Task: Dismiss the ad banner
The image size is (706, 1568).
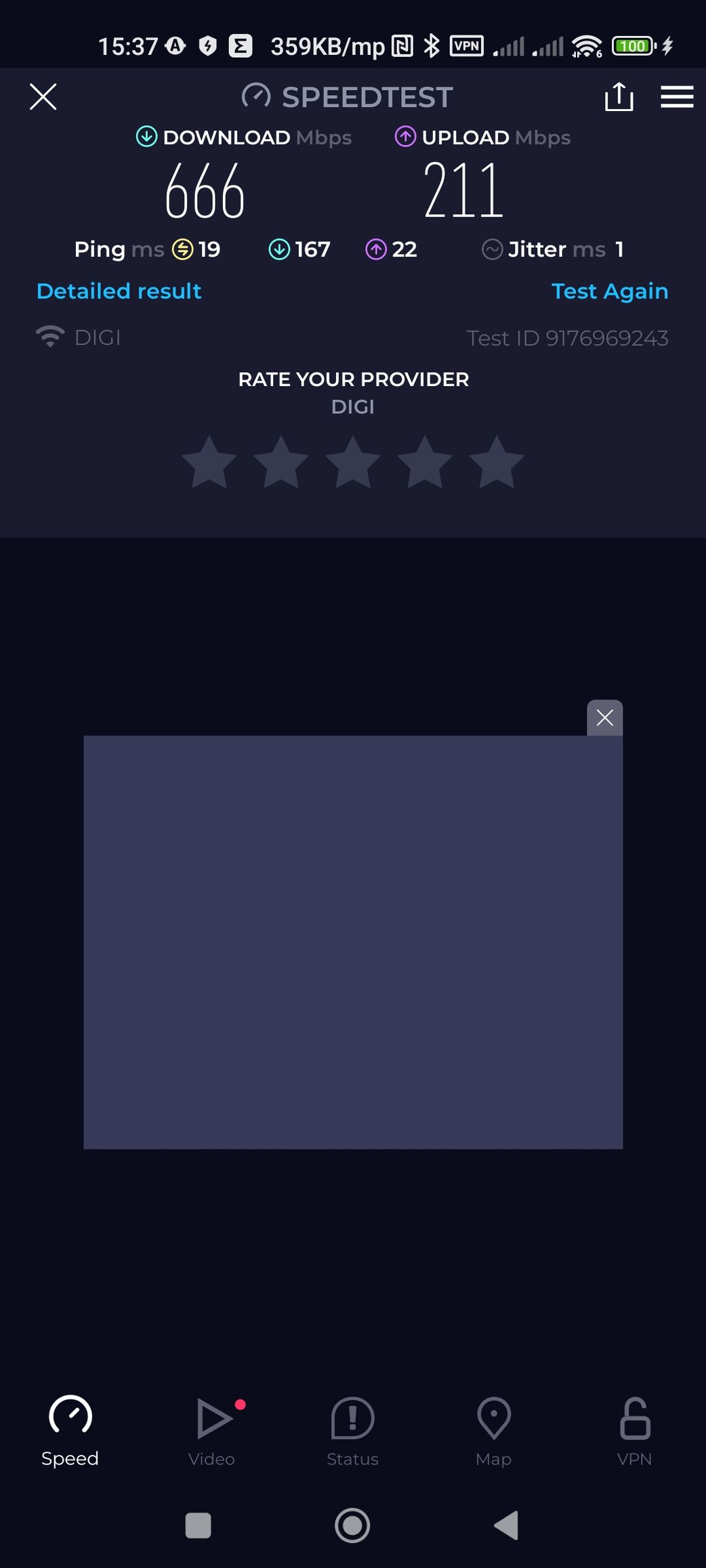Action: click(x=604, y=717)
